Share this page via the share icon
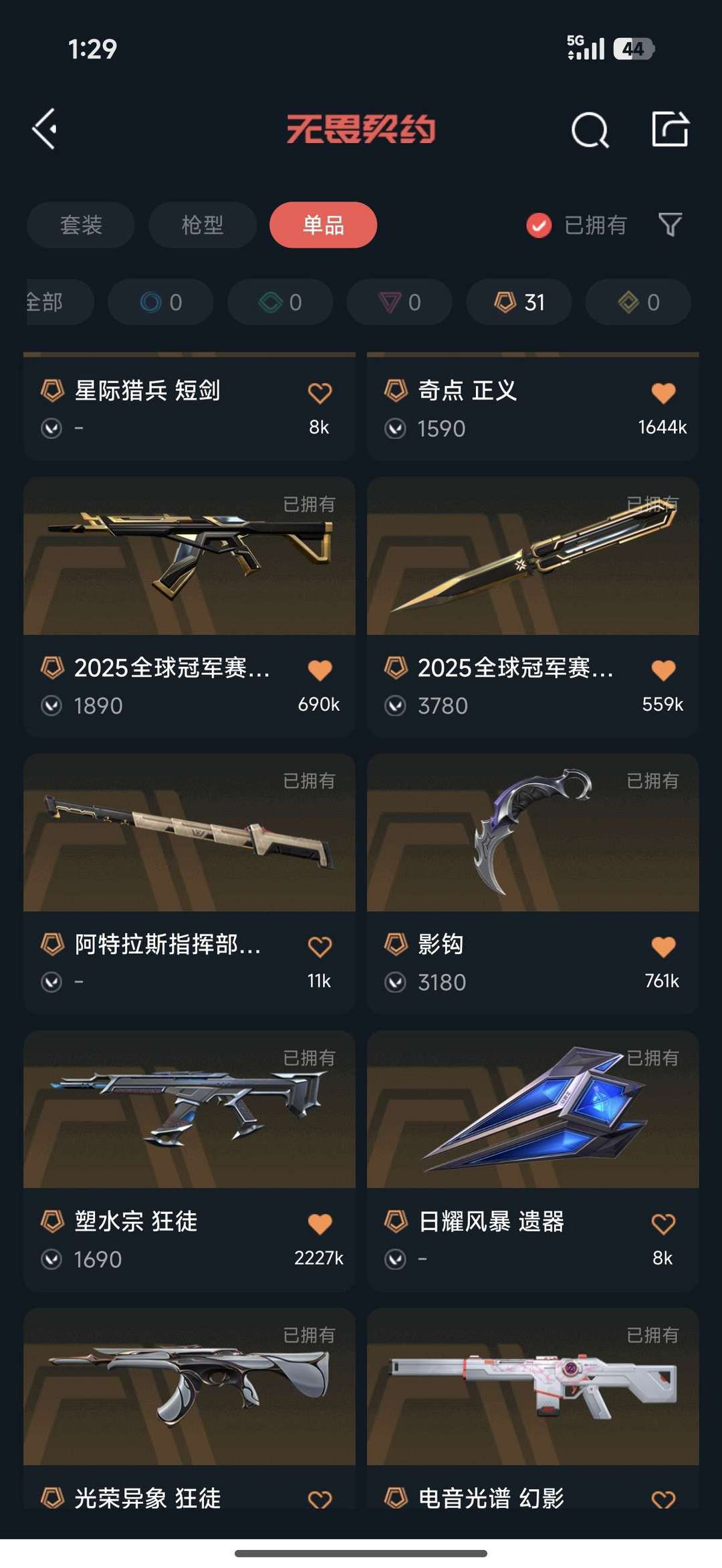This screenshot has height=1568, width=722. click(670, 129)
